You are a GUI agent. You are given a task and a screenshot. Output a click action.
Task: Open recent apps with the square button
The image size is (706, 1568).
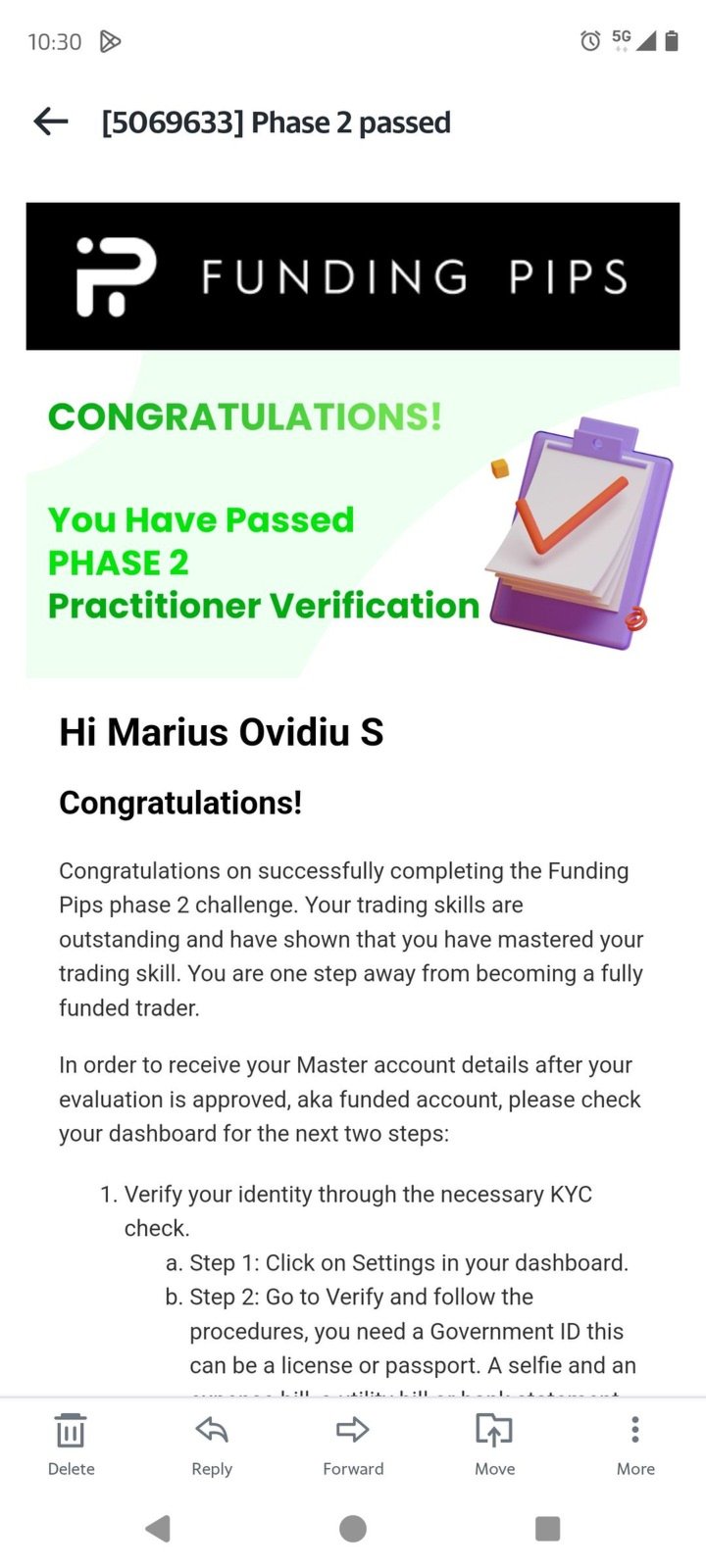pyautogui.click(x=547, y=1529)
